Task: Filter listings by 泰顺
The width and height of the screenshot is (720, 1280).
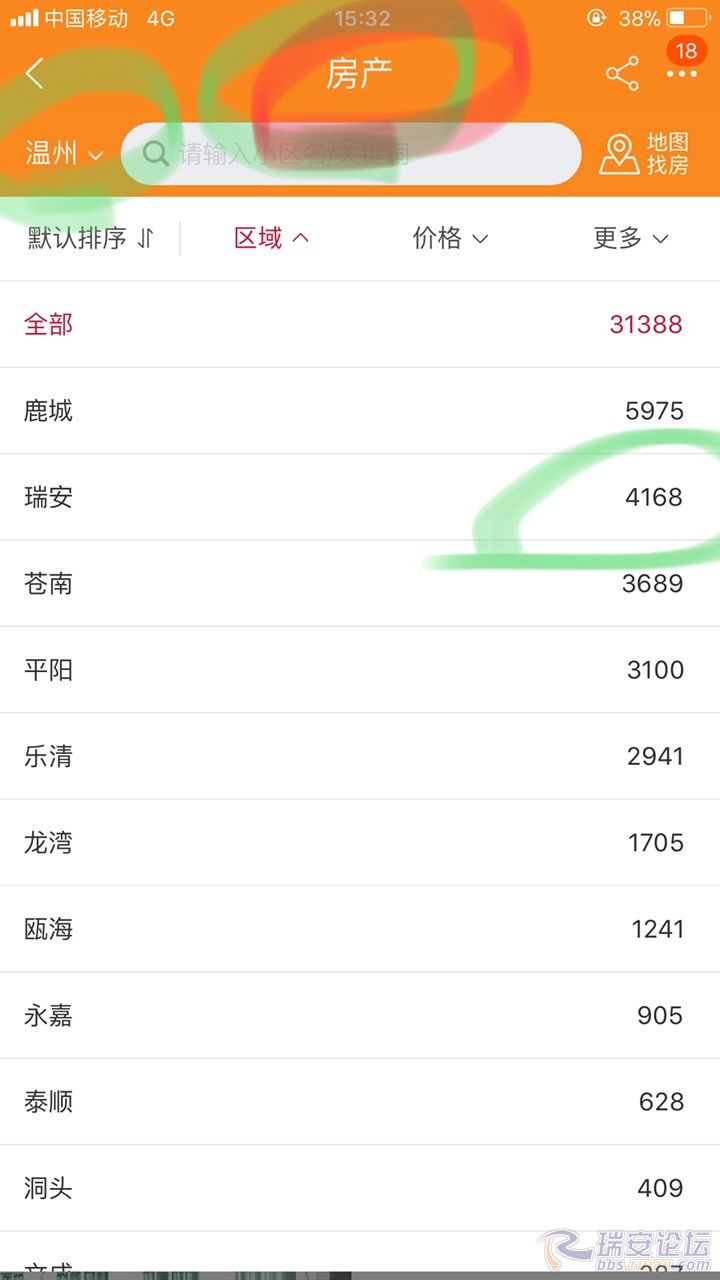Action: pyautogui.click(x=360, y=1102)
